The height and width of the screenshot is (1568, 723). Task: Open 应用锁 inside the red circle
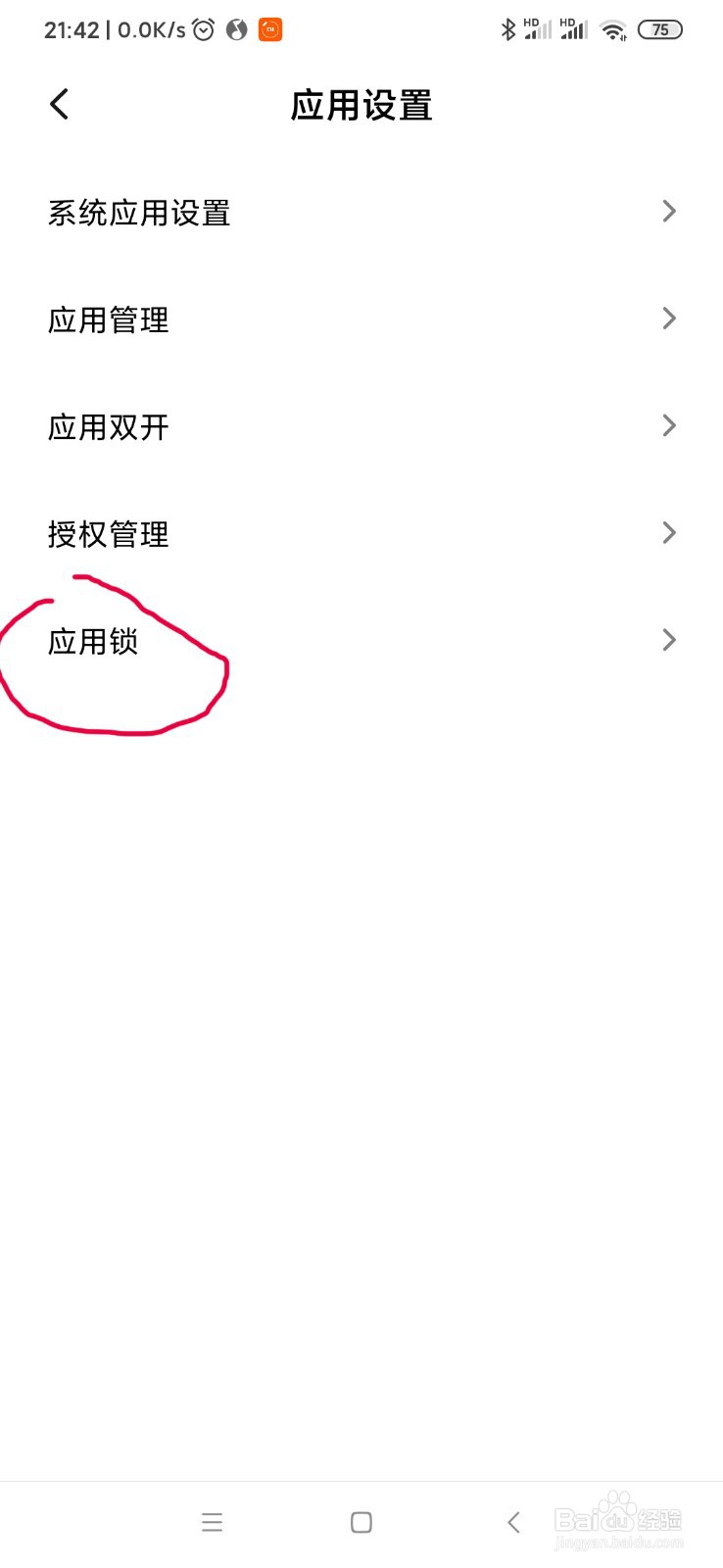coord(92,642)
